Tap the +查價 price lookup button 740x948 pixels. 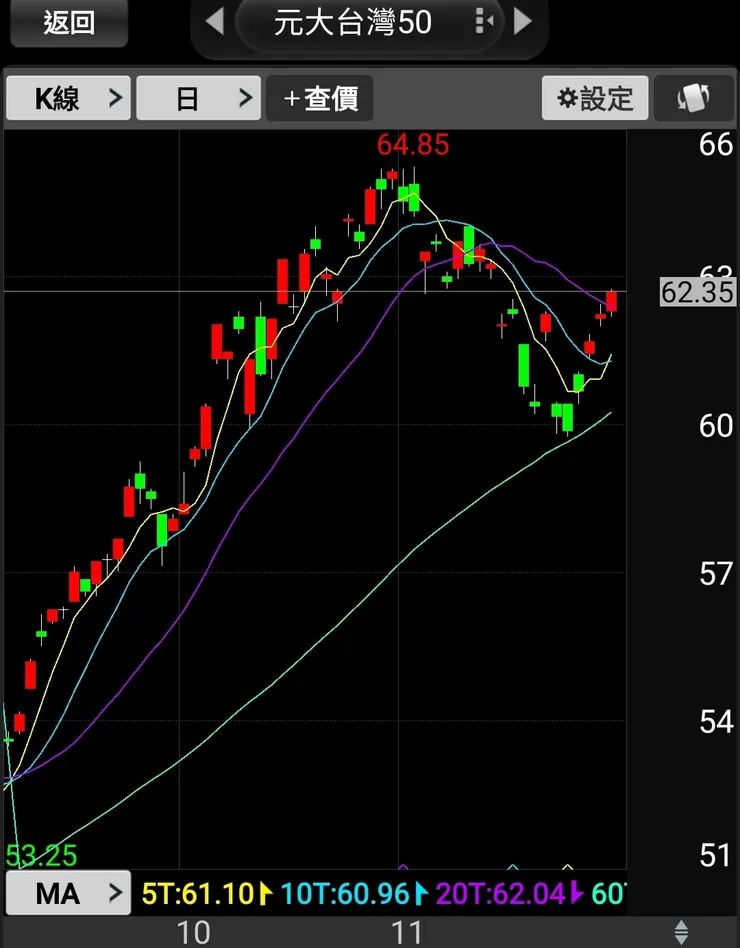pos(320,98)
